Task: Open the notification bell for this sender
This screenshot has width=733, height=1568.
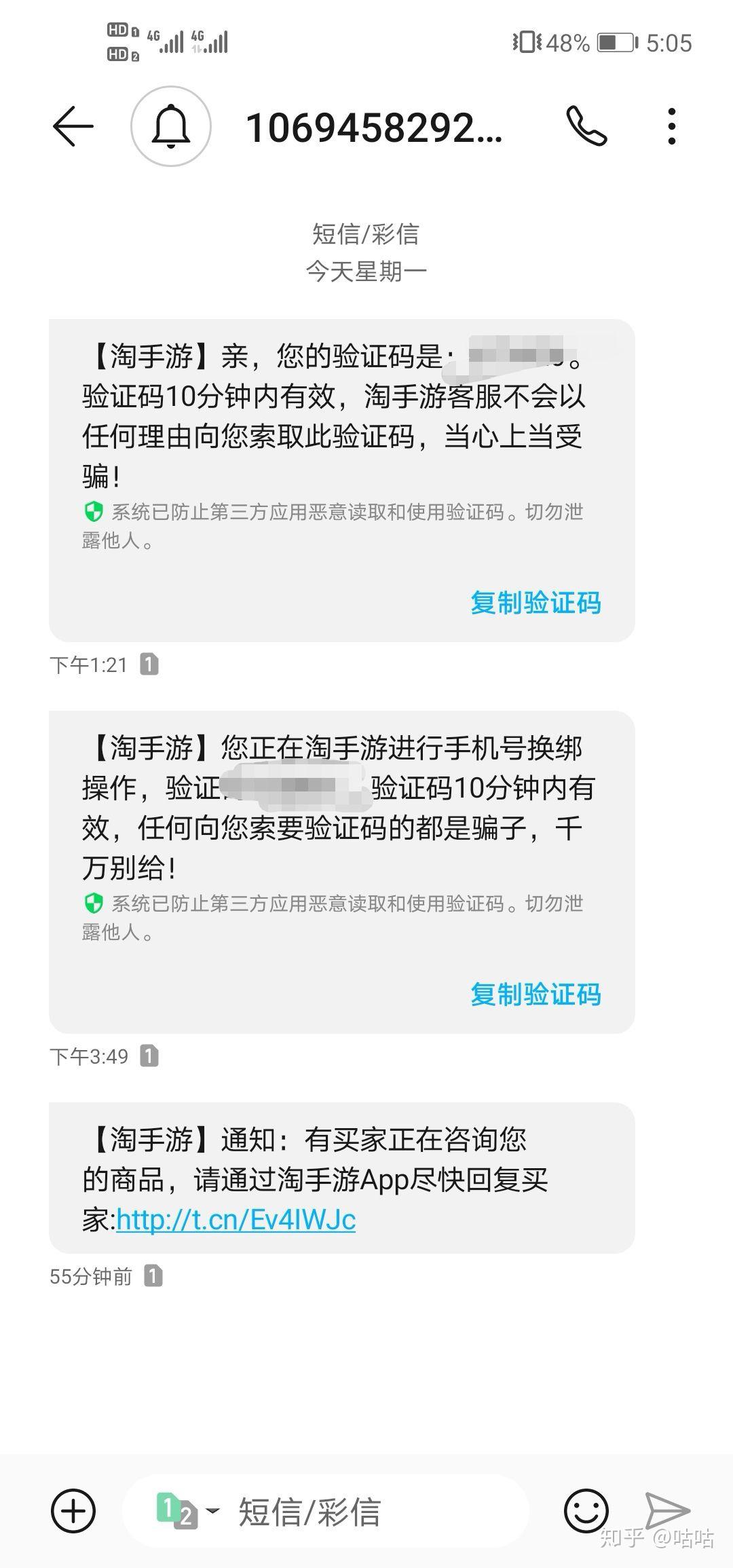Action: [171, 126]
